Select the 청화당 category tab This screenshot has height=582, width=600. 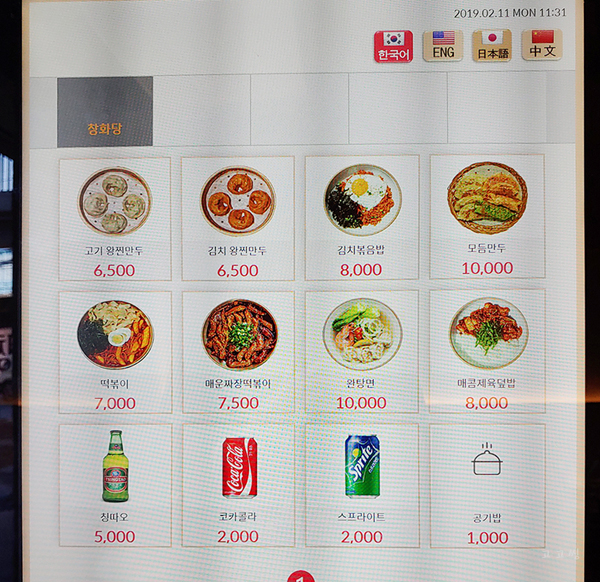point(105,112)
